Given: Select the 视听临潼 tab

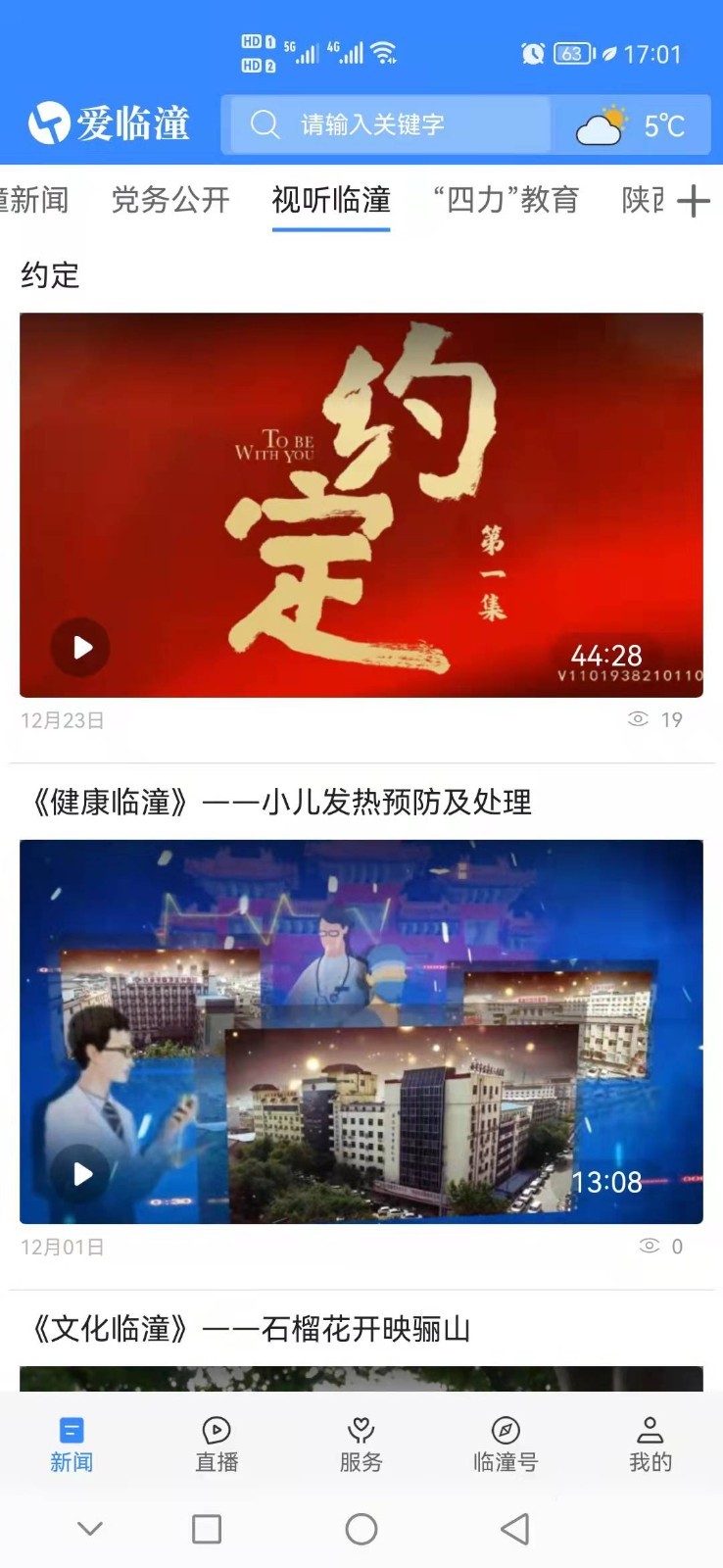Looking at the screenshot, I should 331,200.
